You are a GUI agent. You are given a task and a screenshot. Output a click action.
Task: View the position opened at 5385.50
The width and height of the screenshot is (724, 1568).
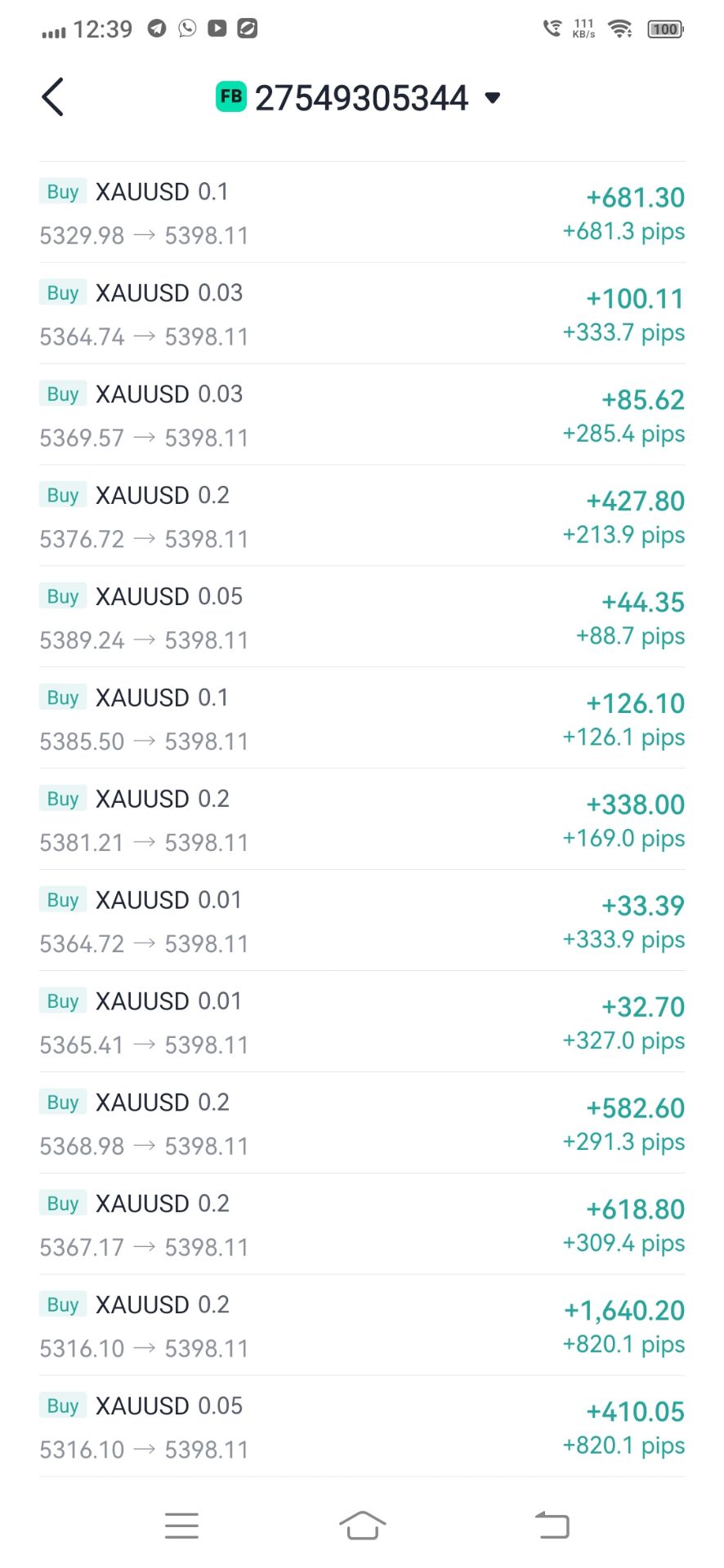(361, 719)
